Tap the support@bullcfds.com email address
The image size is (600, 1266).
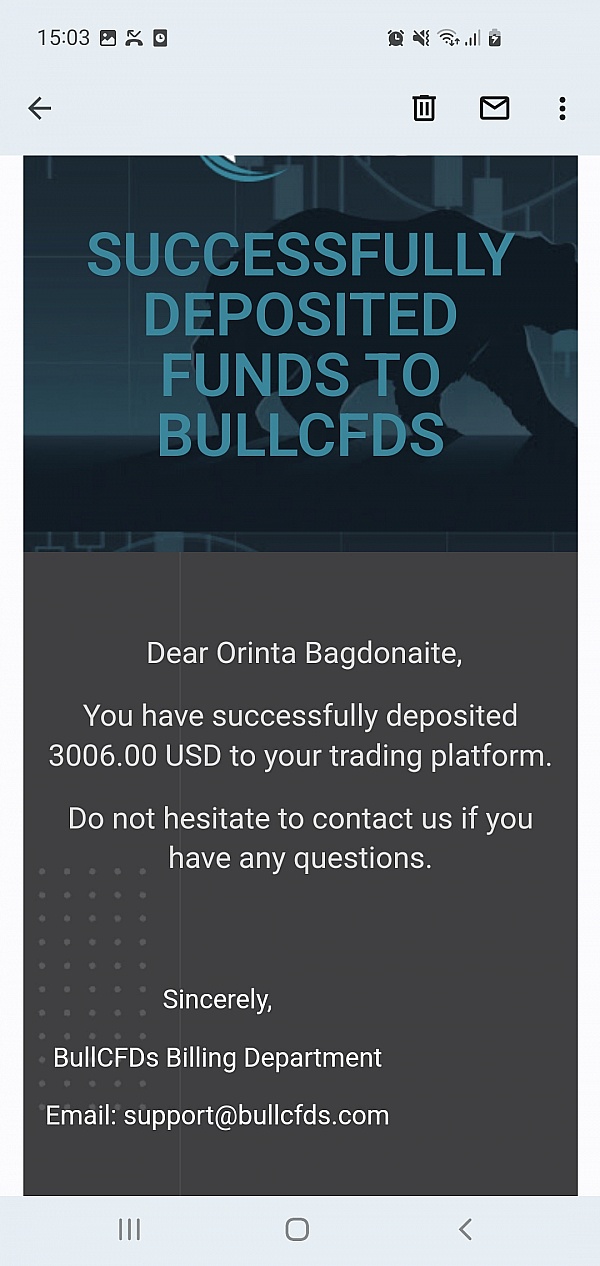(x=256, y=1116)
